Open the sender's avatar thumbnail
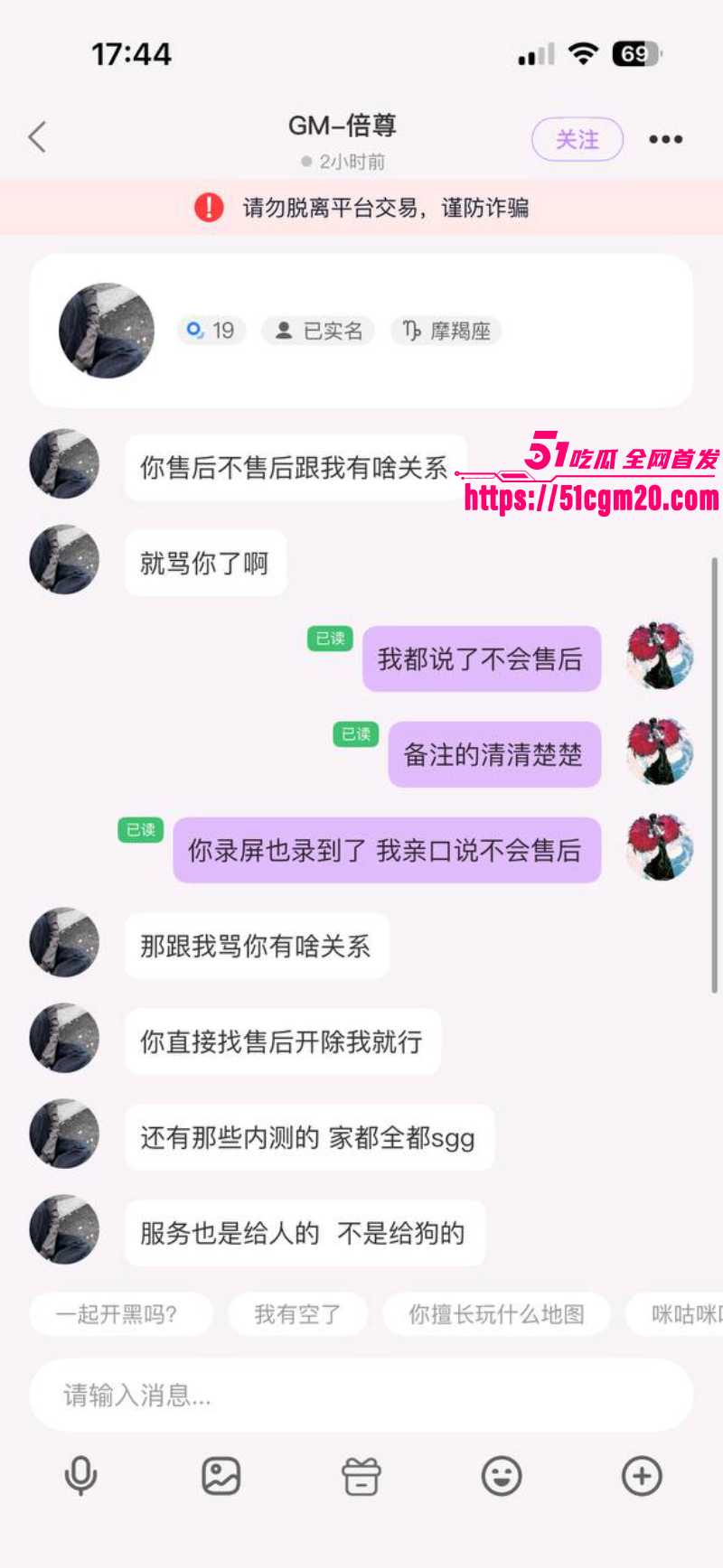Image resolution: width=723 pixels, height=1568 pixels. pyautogui.click(x=62, y=466)
